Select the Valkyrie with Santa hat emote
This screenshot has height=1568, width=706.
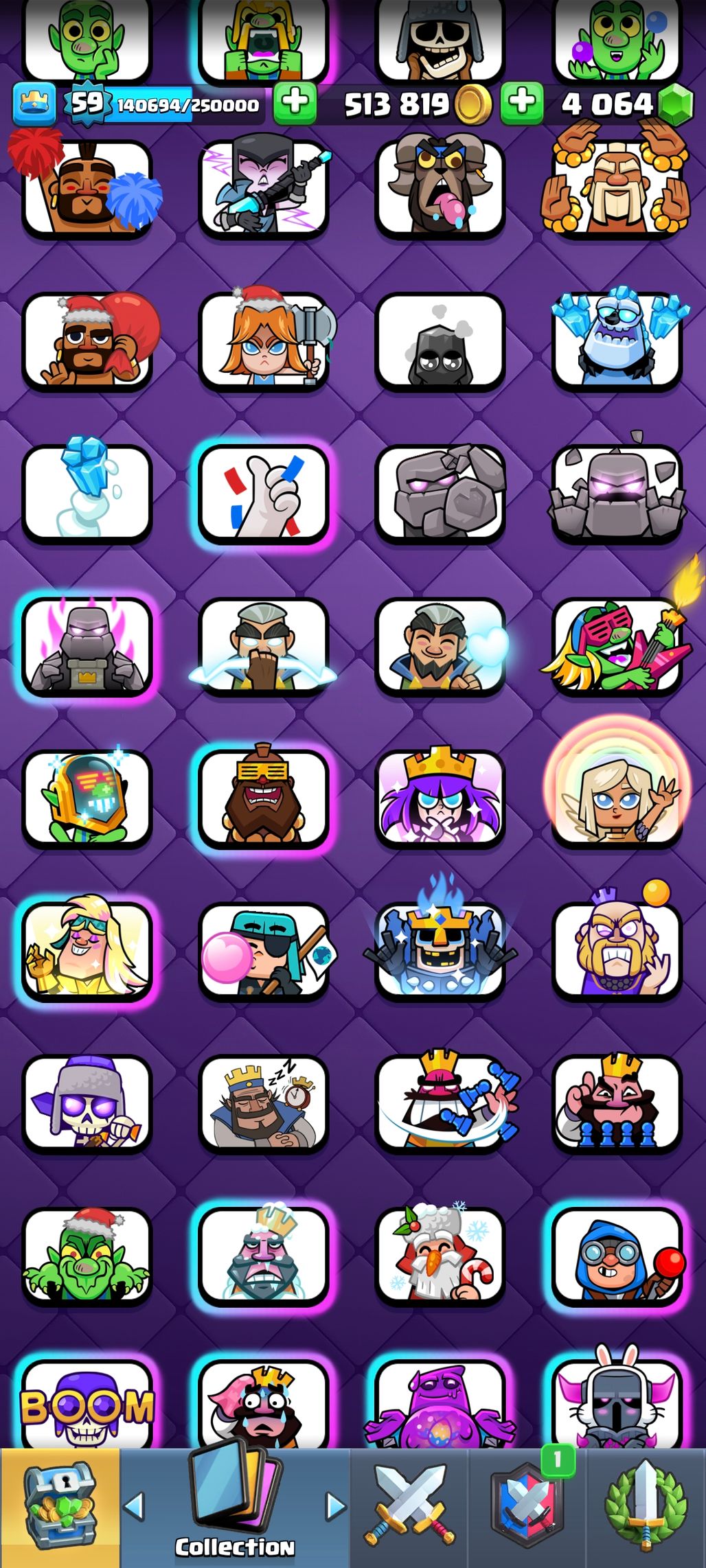coord(263,342)
